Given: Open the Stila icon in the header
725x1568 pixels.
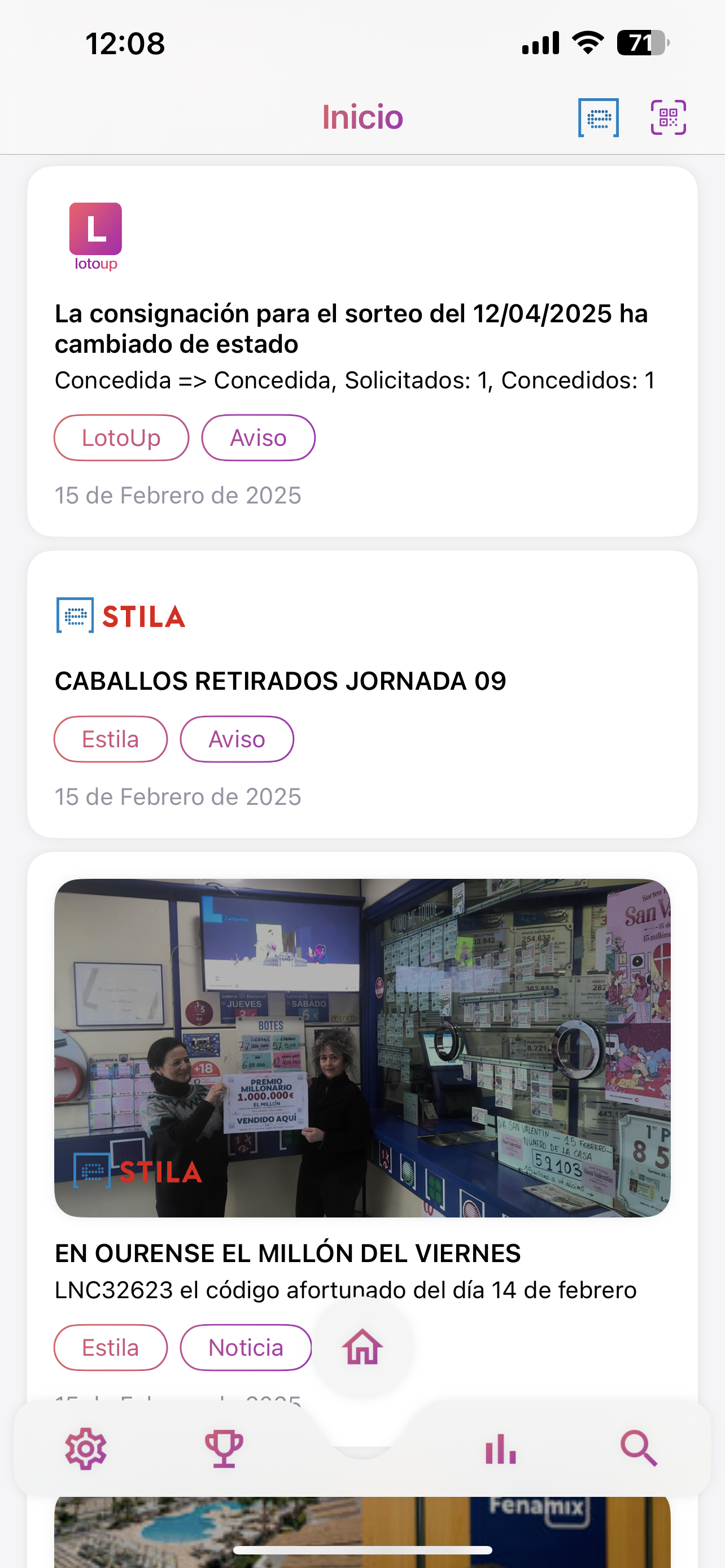Looking at the screenshot, I should 598,117.
